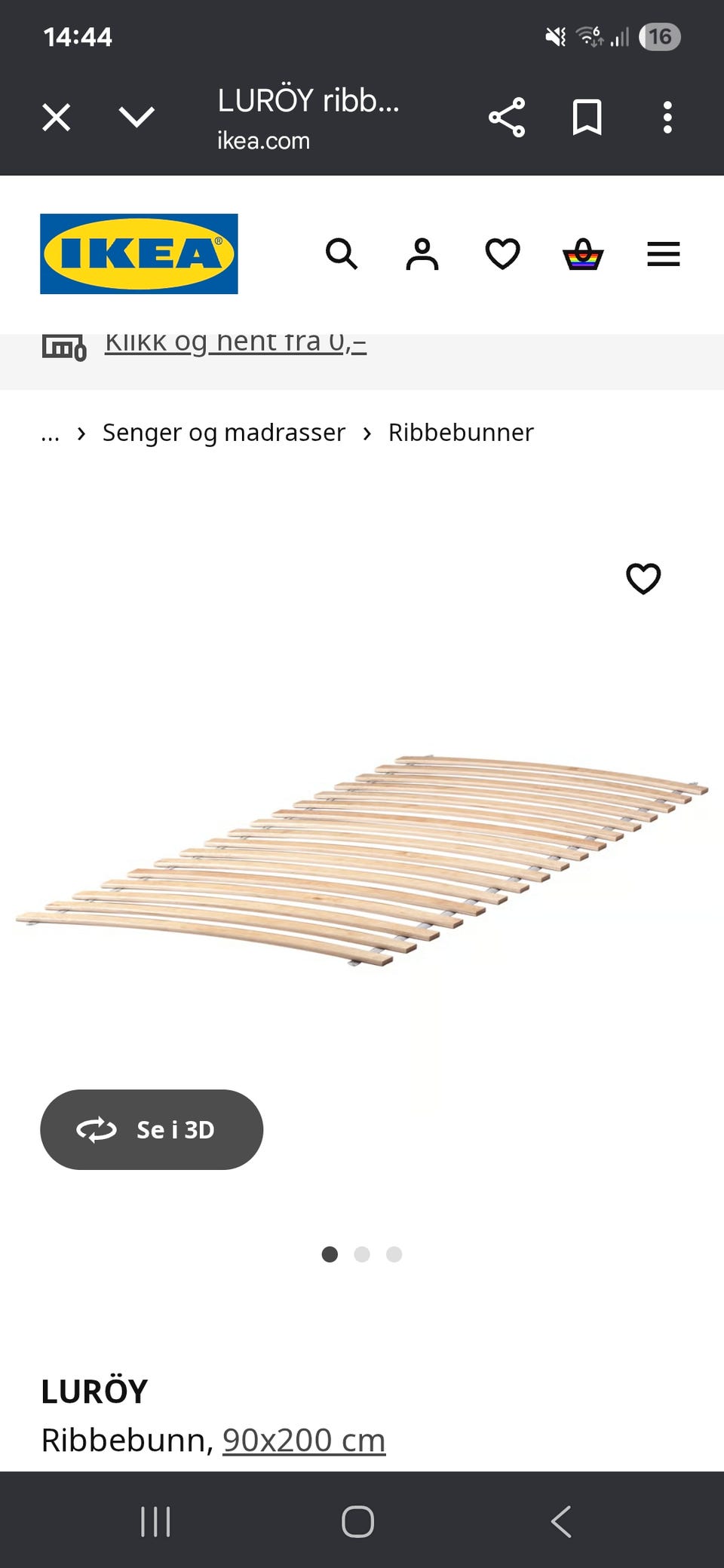Screen dimensions: 724x1568
Task: Tap the chevron down next to close
Action: click(x=137, y=118)
